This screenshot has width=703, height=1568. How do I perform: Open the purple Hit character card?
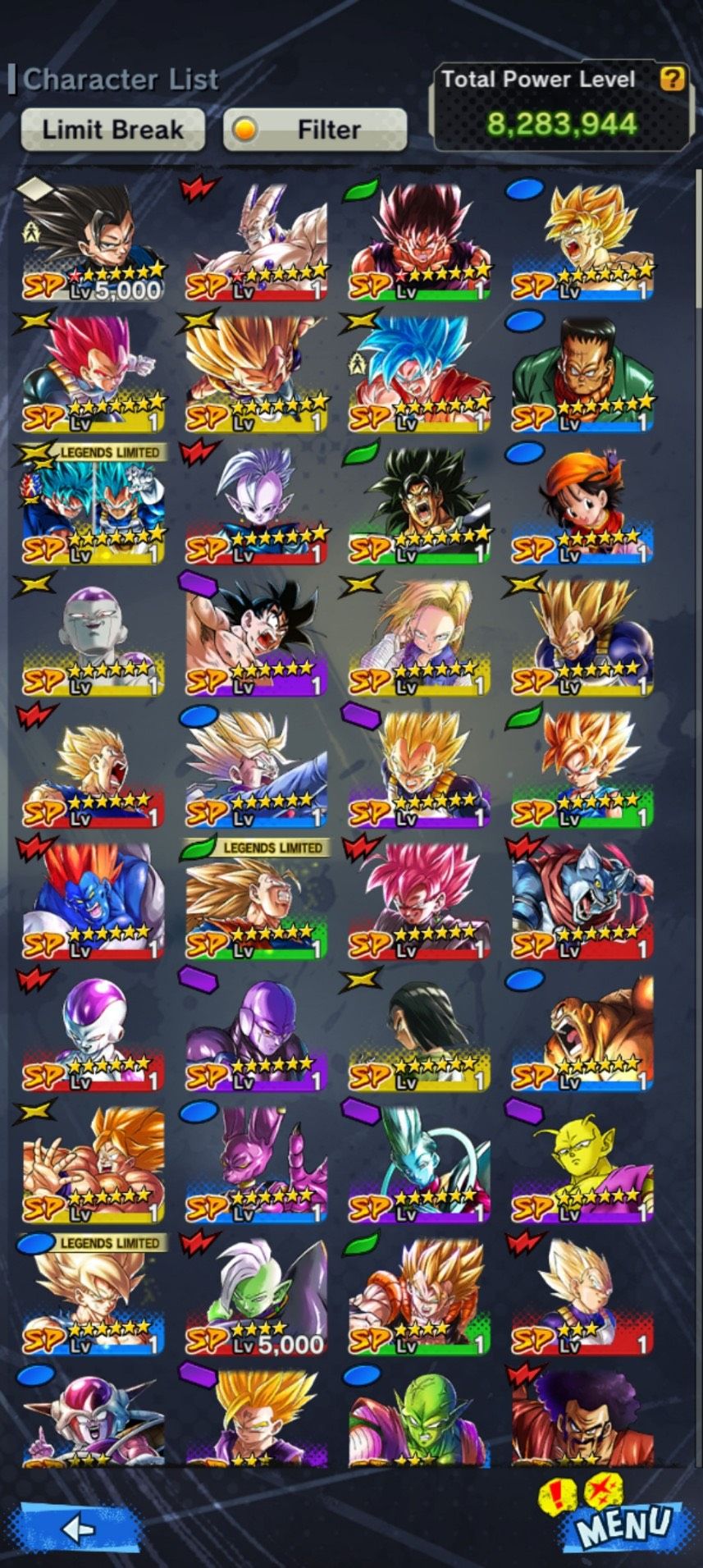[x=256, y=1034]
